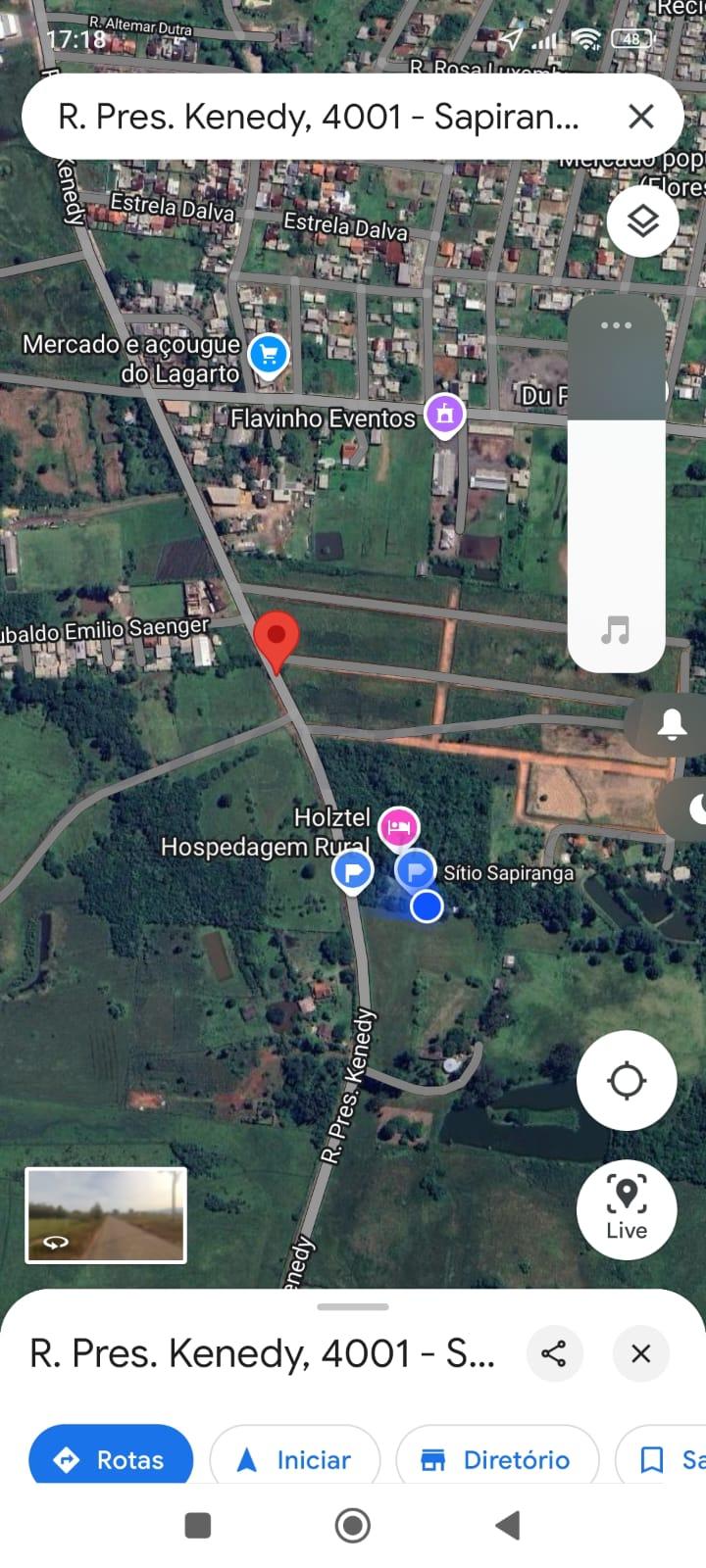Viewport: 706px width, 1568px height.
Task: Open the Diretório chip
Action: click(497, 1459)
